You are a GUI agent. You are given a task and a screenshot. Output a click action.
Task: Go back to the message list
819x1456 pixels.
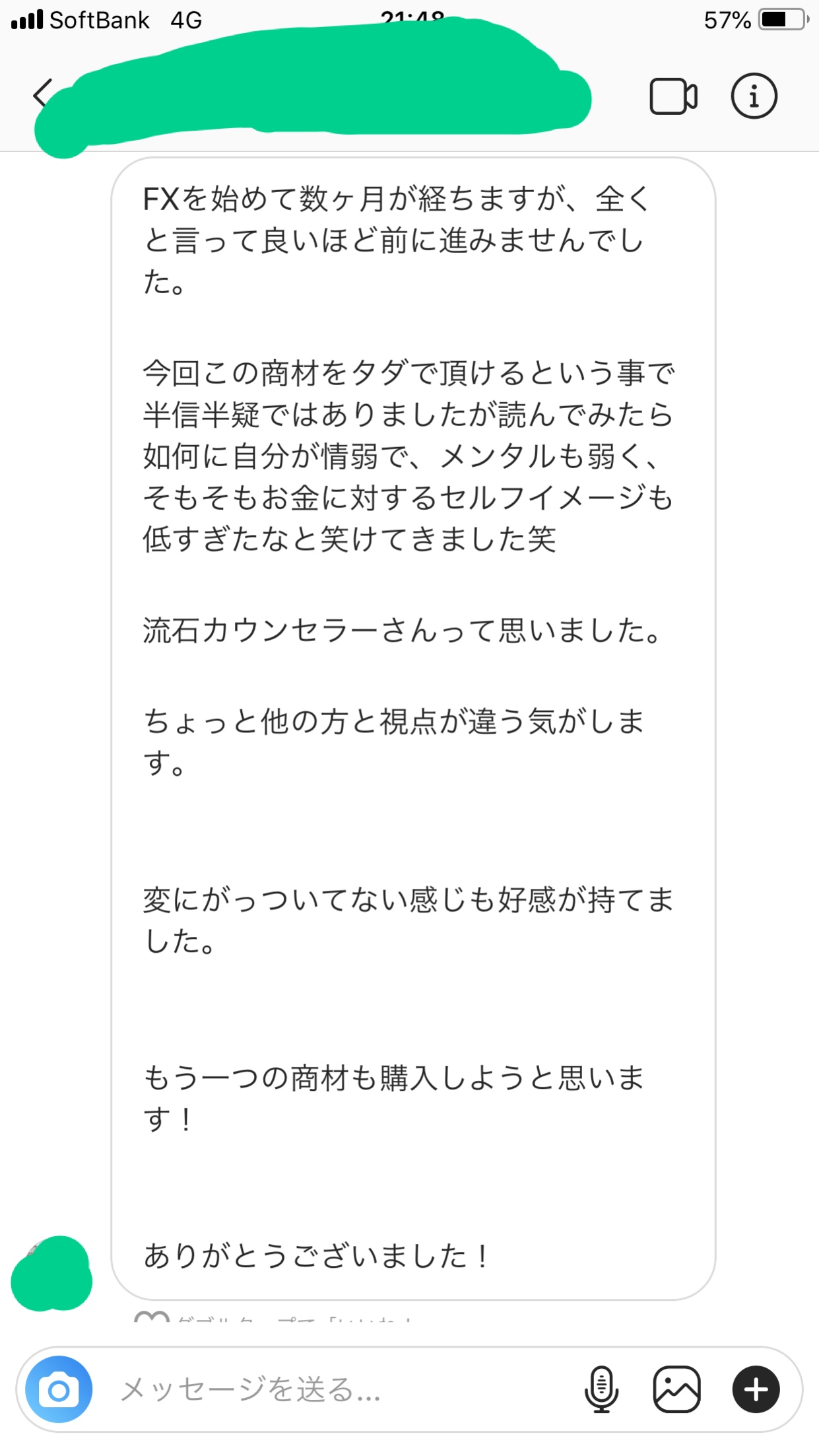pos(42,94)
